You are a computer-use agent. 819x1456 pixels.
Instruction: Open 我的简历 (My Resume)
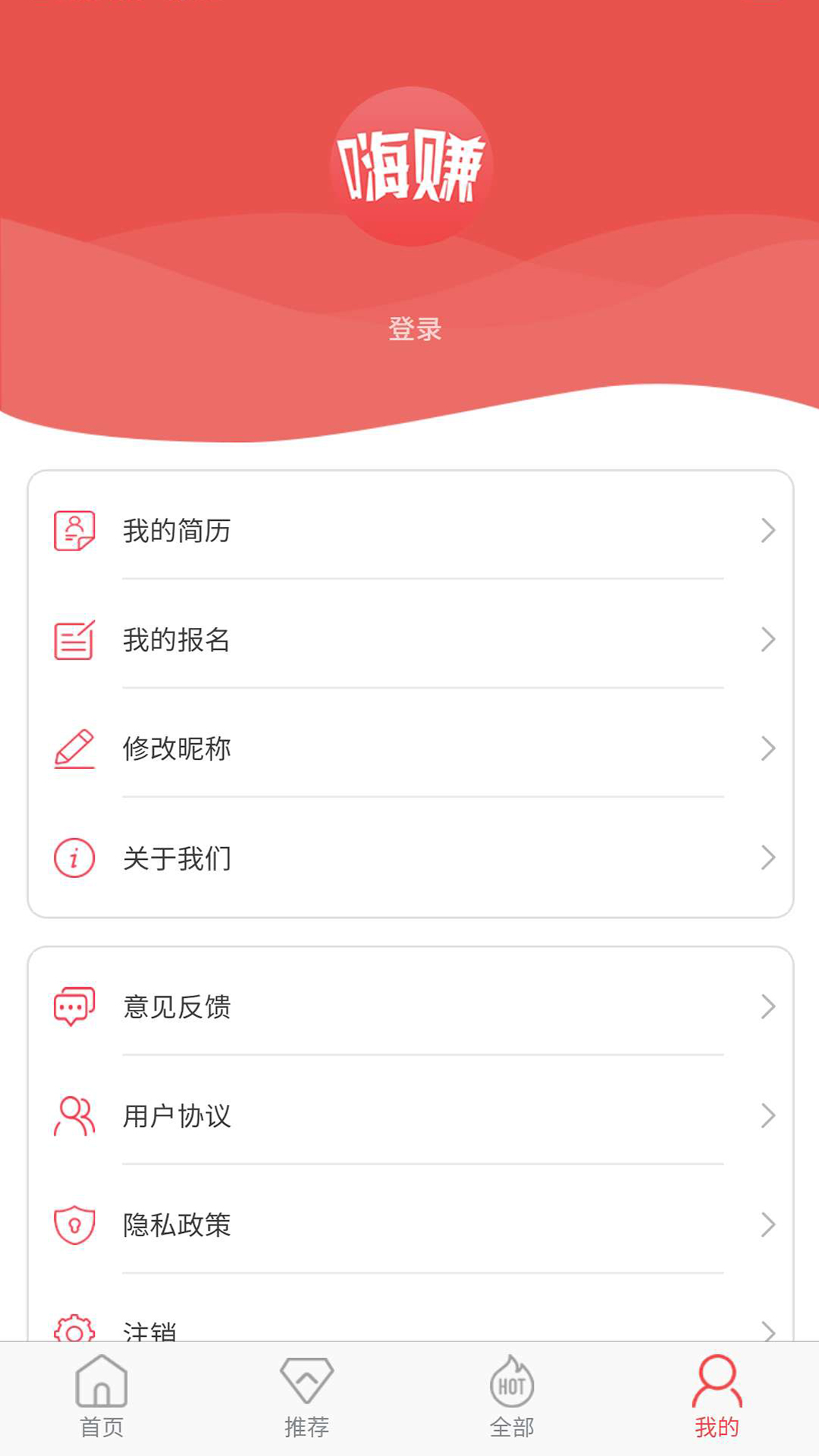(x=409, y=531)
